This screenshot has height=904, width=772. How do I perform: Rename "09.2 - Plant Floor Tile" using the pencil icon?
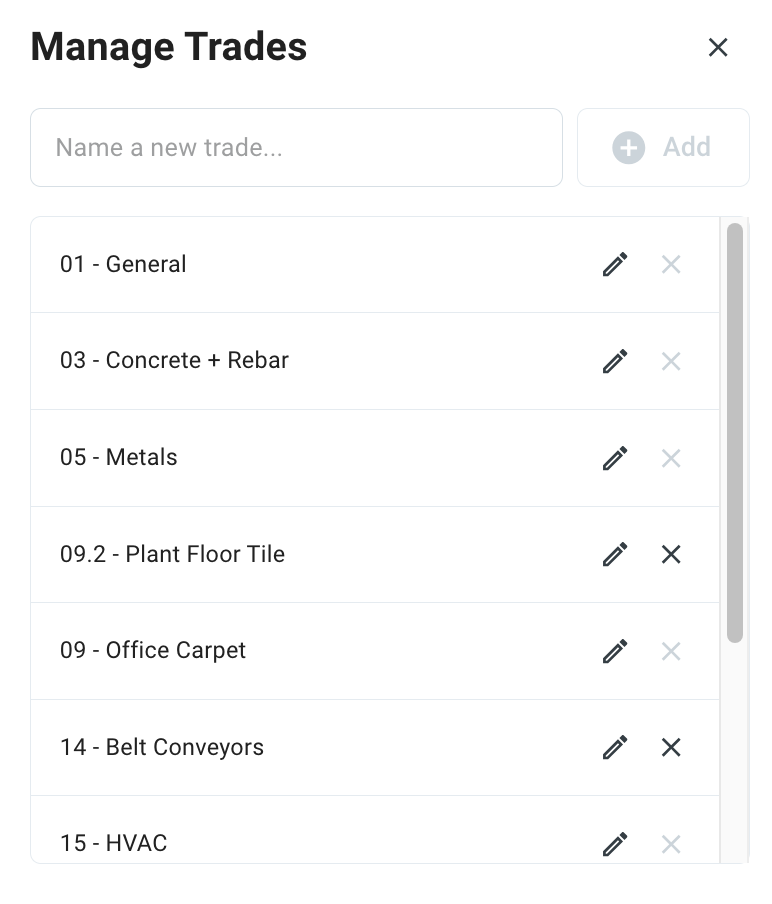[615, 553]
